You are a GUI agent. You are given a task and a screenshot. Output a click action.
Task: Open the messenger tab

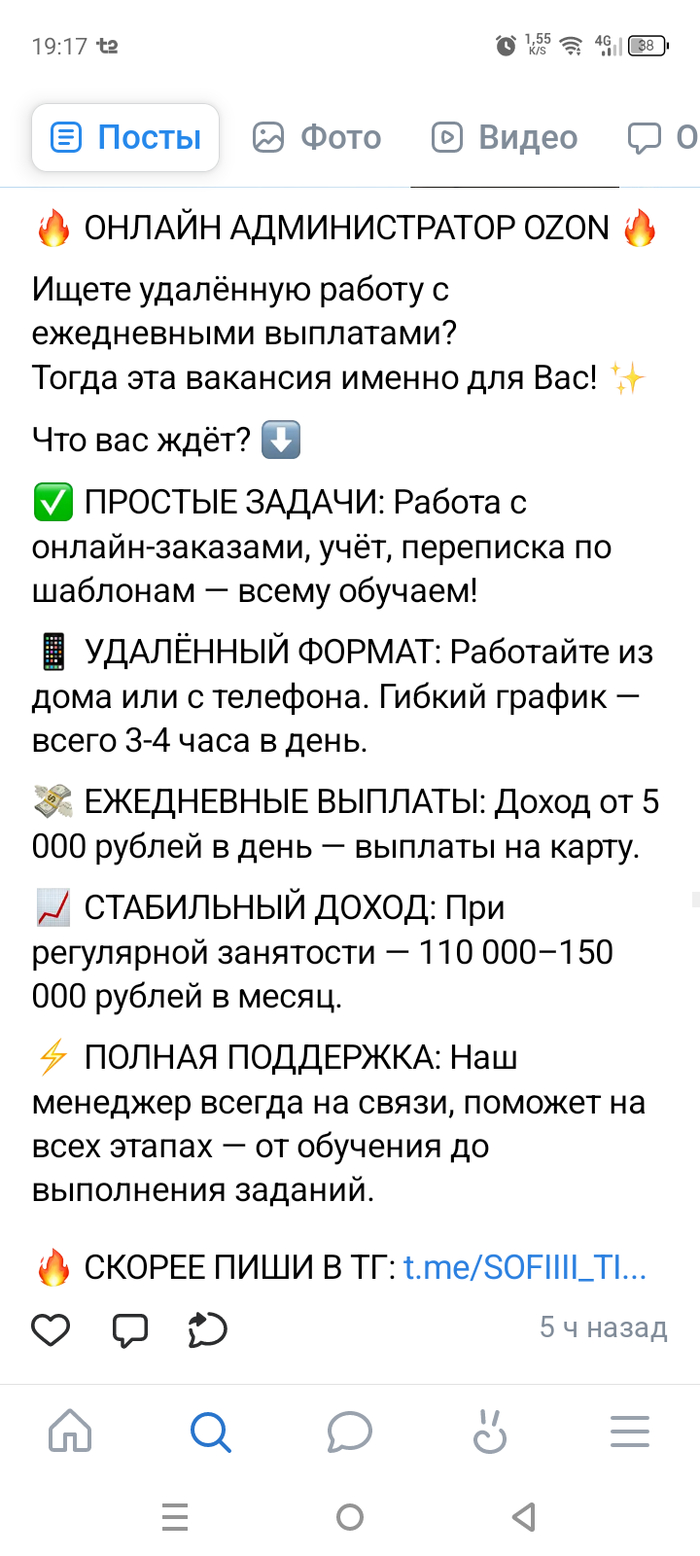(349, 1432)
